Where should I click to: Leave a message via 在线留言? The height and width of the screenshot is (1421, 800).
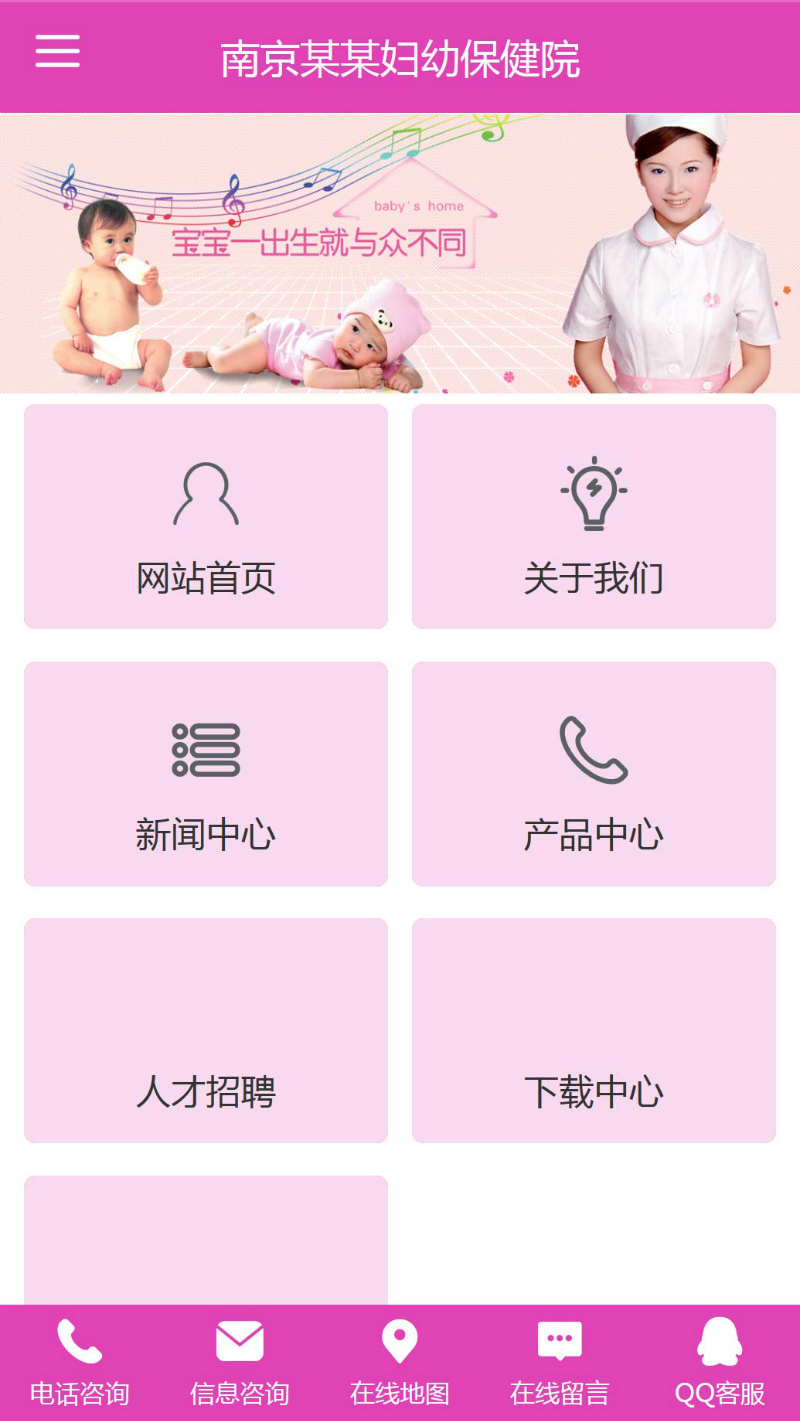pyautogui.click(x=560, y=1362)
